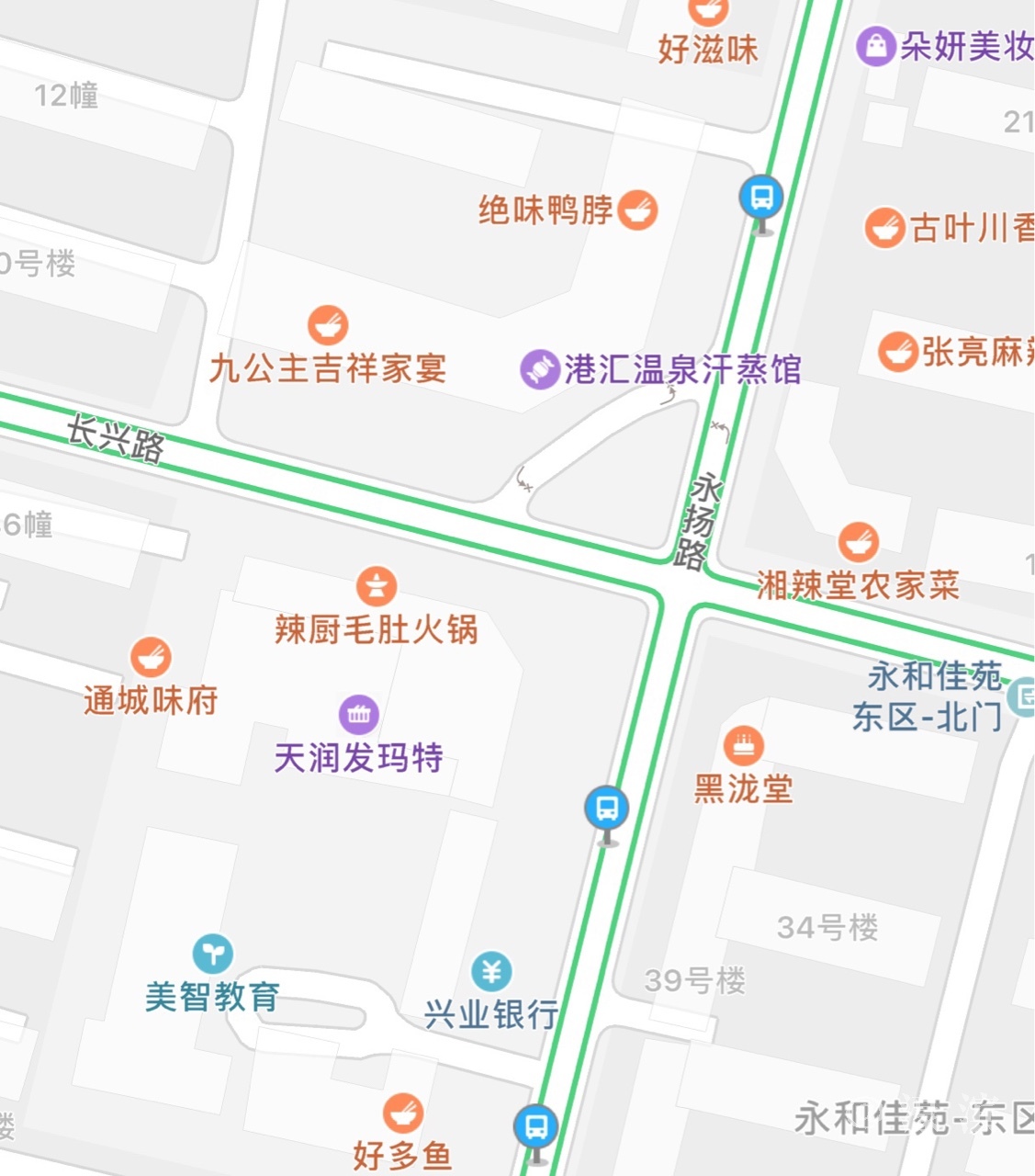
Task: Tap the 通城味府 restaurant marker
Action: click(x=151, y=657)
